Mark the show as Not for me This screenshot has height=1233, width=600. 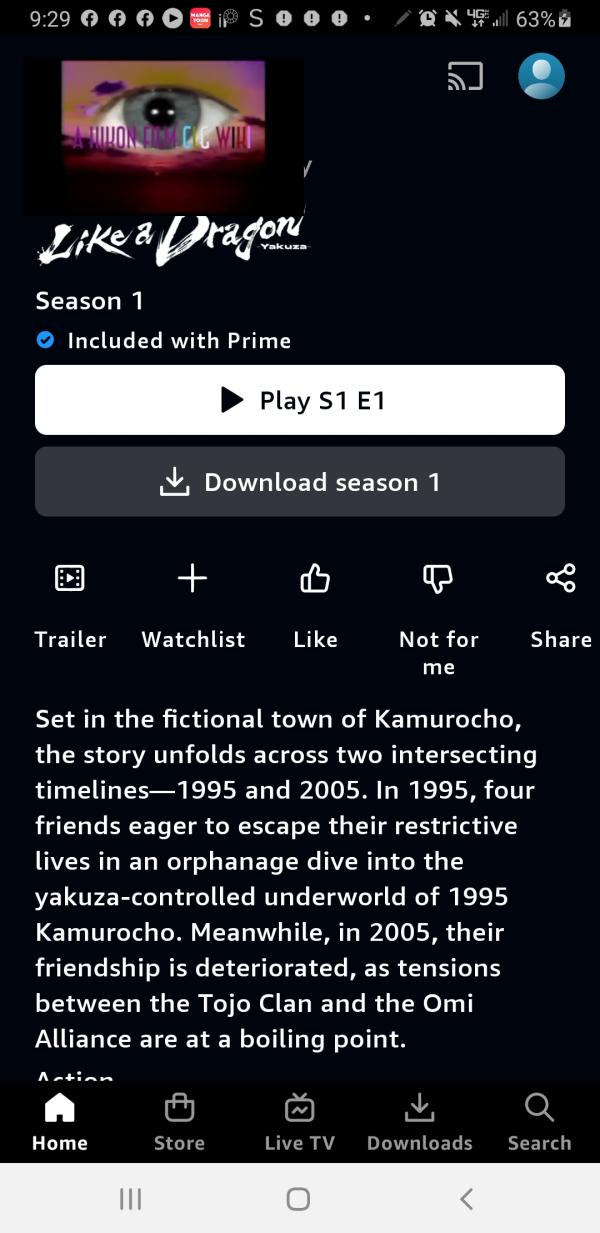(x=438, y=578)
